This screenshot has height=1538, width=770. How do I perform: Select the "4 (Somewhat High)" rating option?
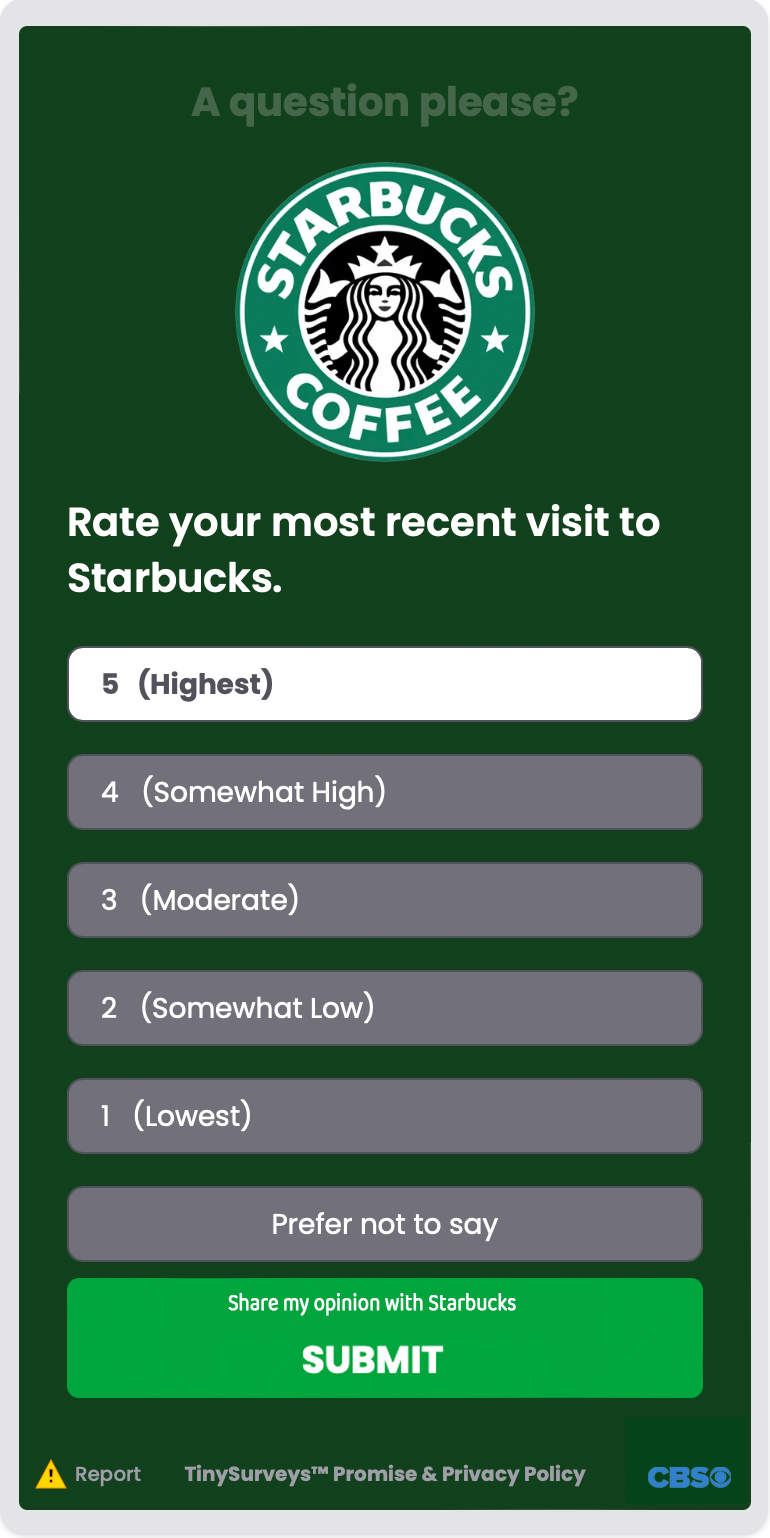point(384,792)
